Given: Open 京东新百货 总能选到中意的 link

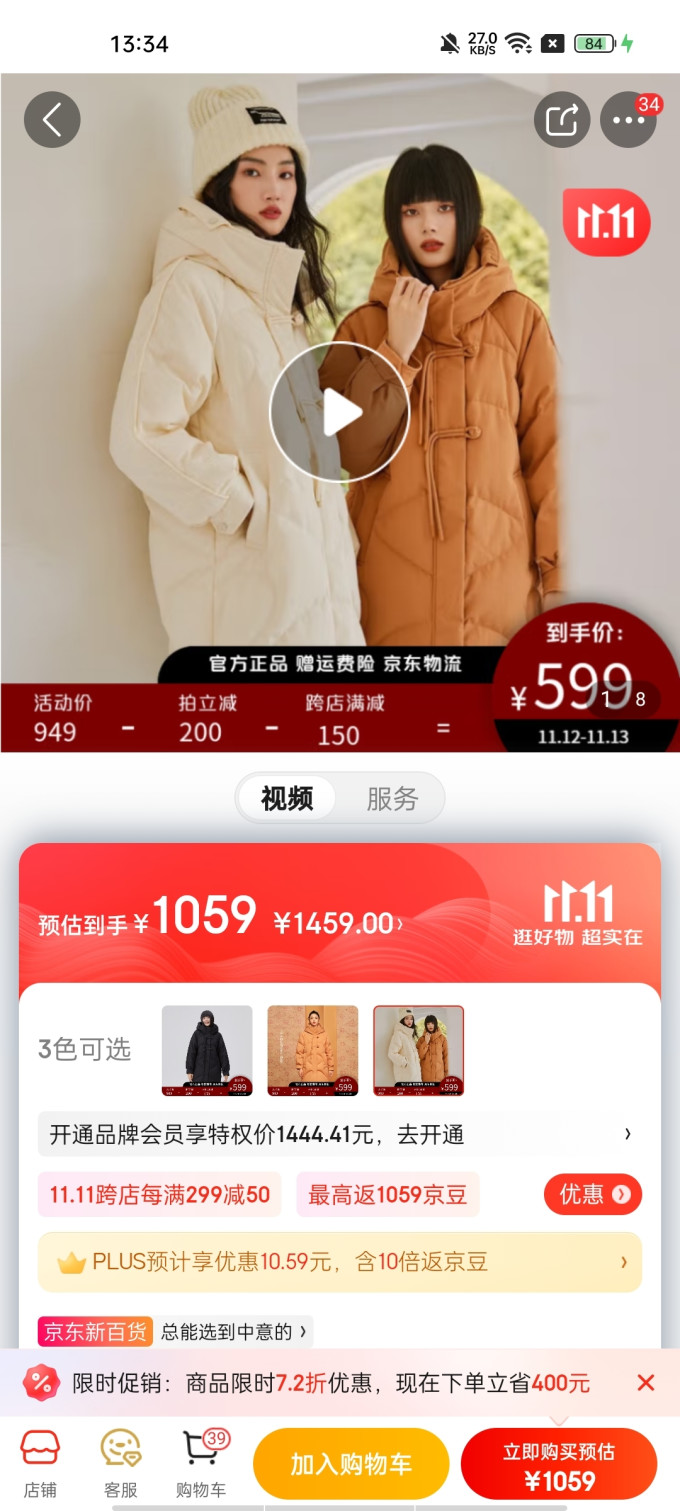Looking at the screenshot, I should [x=176, y=1332].
